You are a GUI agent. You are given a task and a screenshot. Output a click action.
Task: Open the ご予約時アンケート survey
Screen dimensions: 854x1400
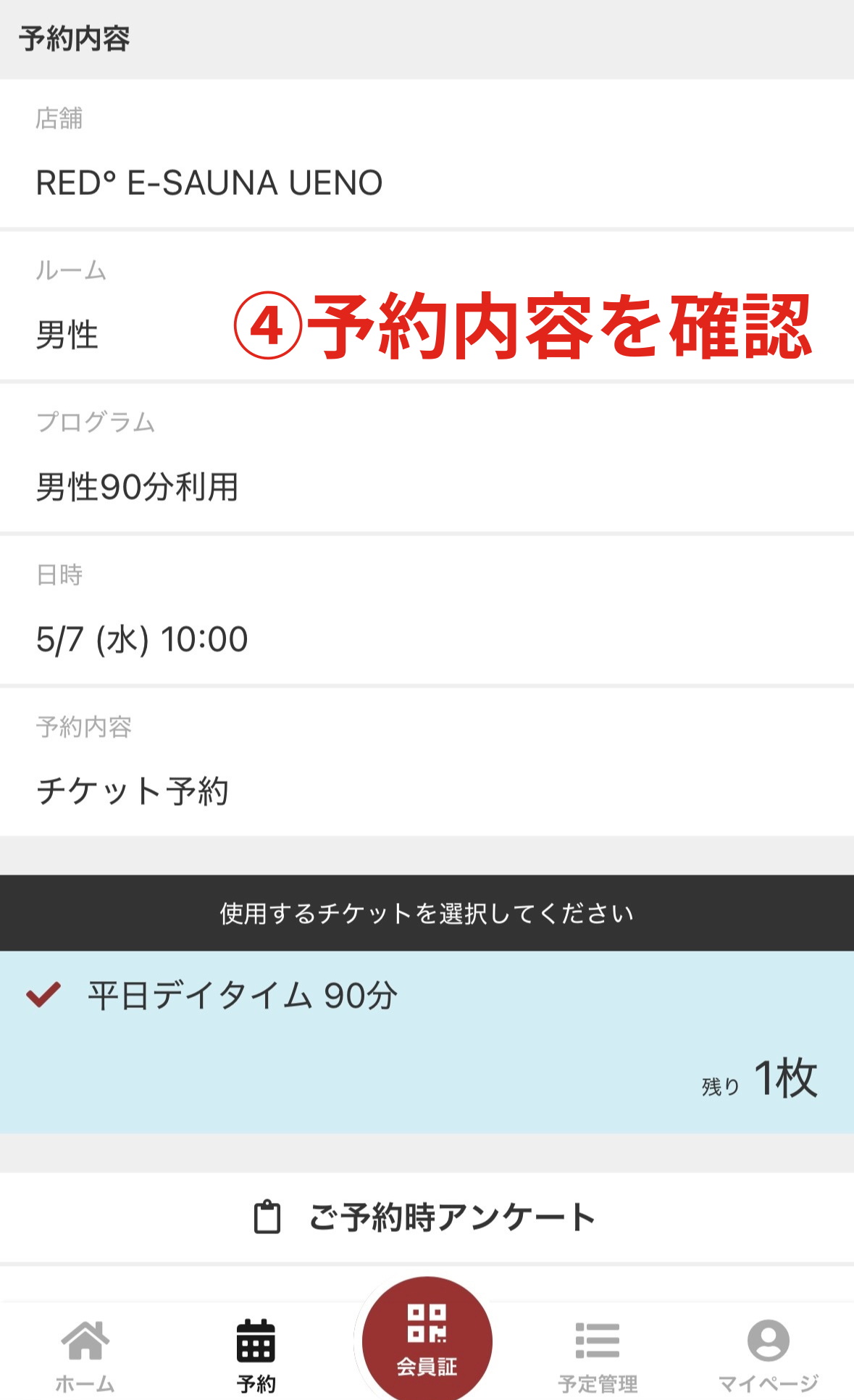point(427,1217)
